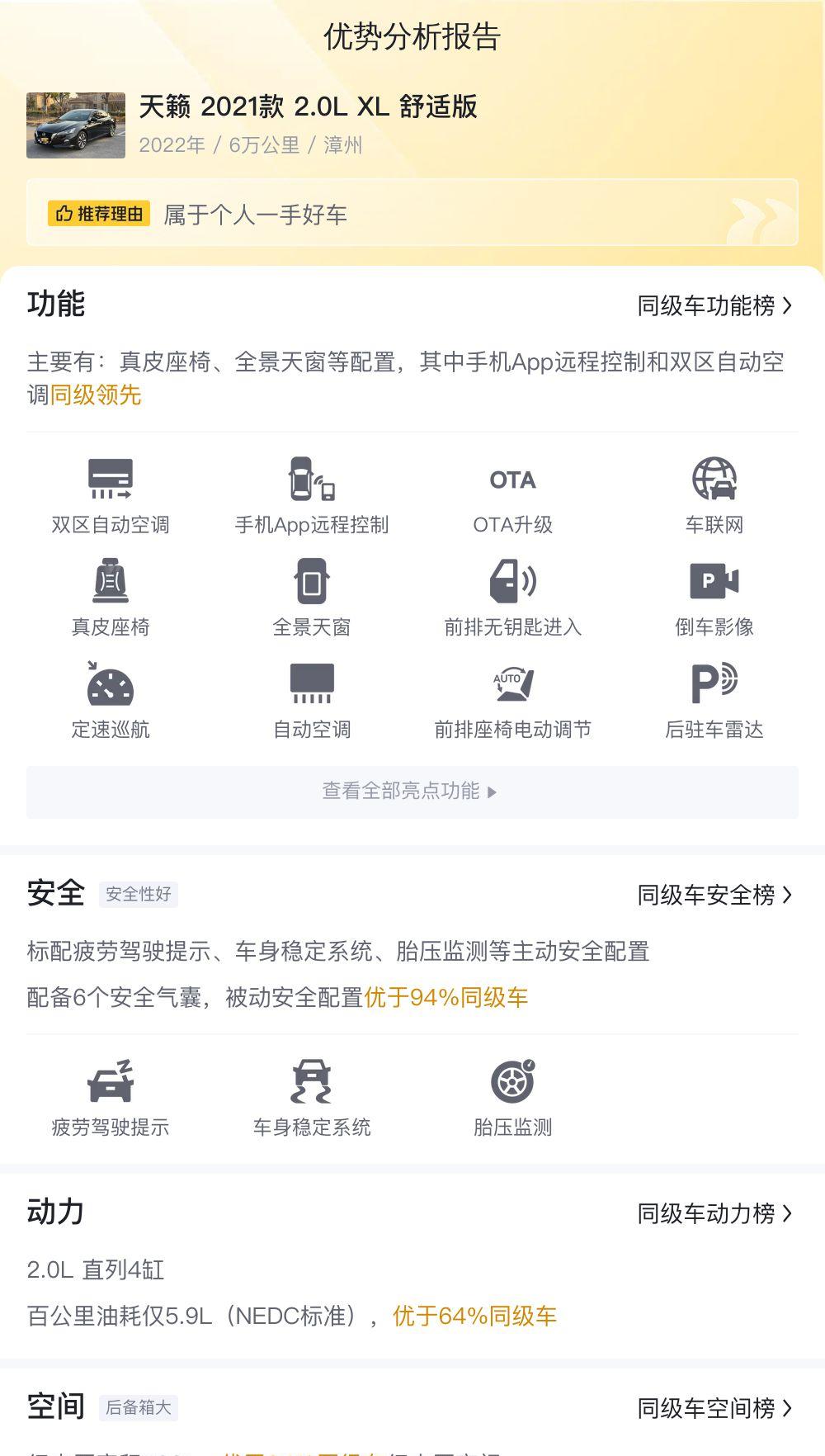Open the 同级车功能榜 ranking link

tap(714, 305)
